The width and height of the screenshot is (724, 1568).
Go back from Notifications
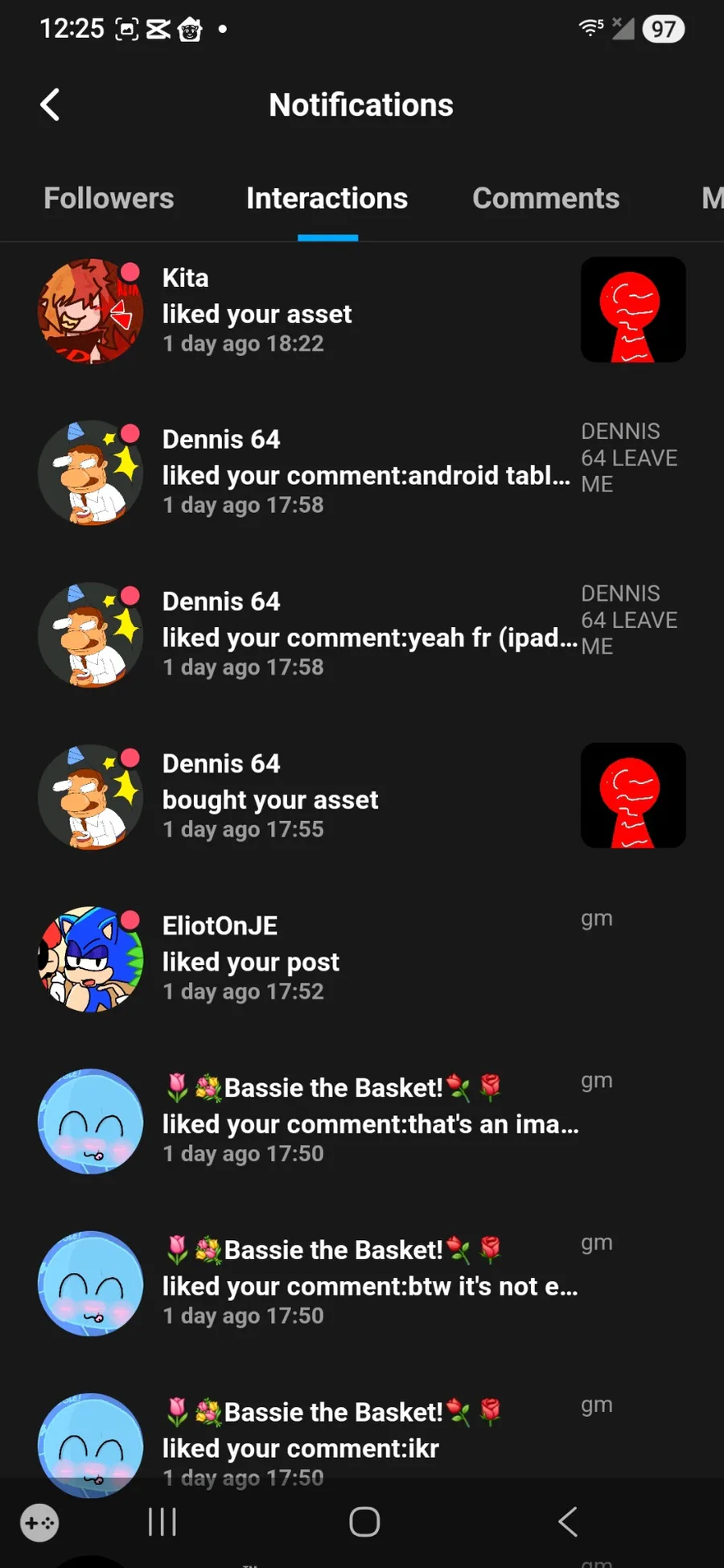tap(50, 105)
